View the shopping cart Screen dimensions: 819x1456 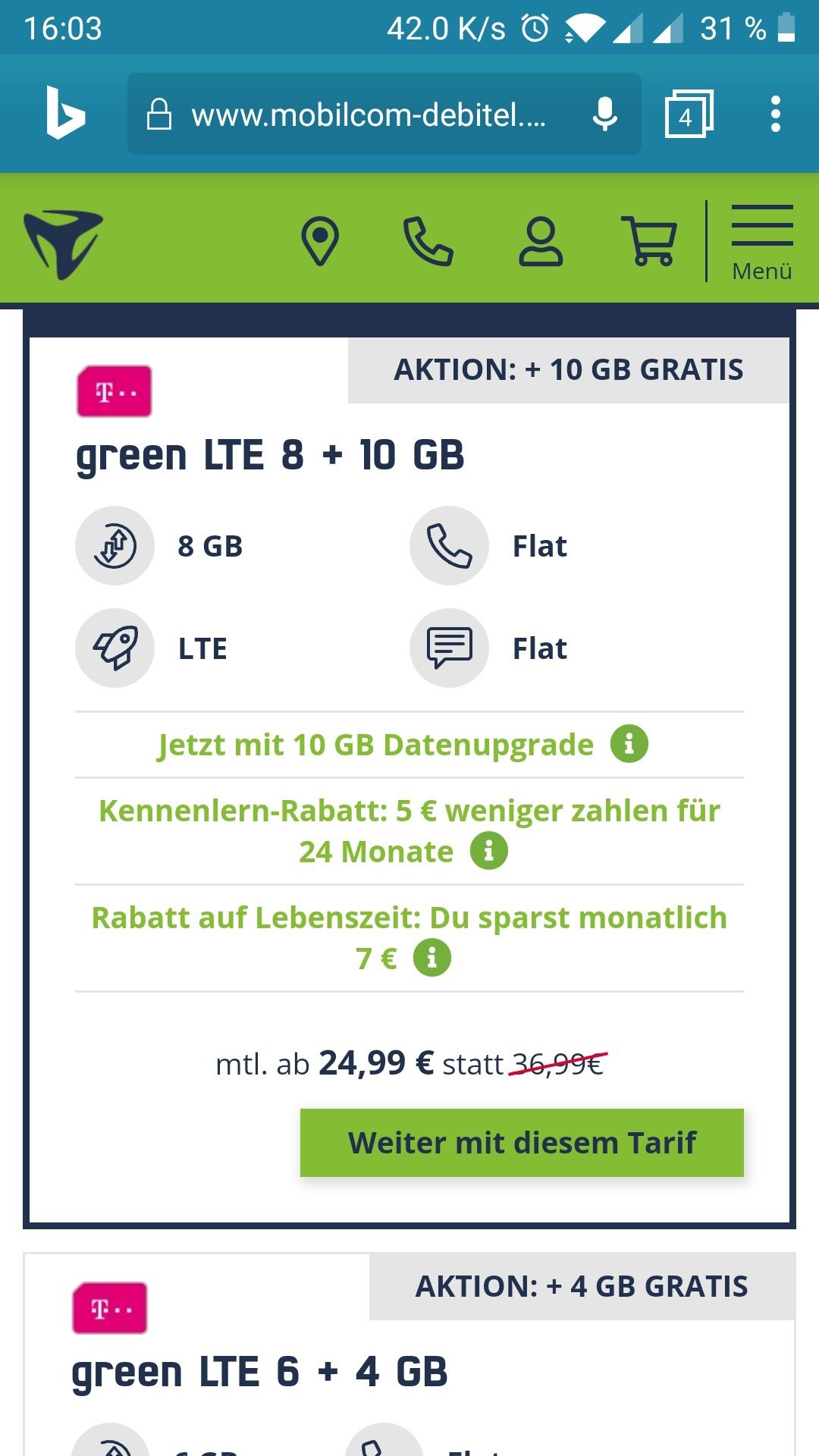pos(649,241)
